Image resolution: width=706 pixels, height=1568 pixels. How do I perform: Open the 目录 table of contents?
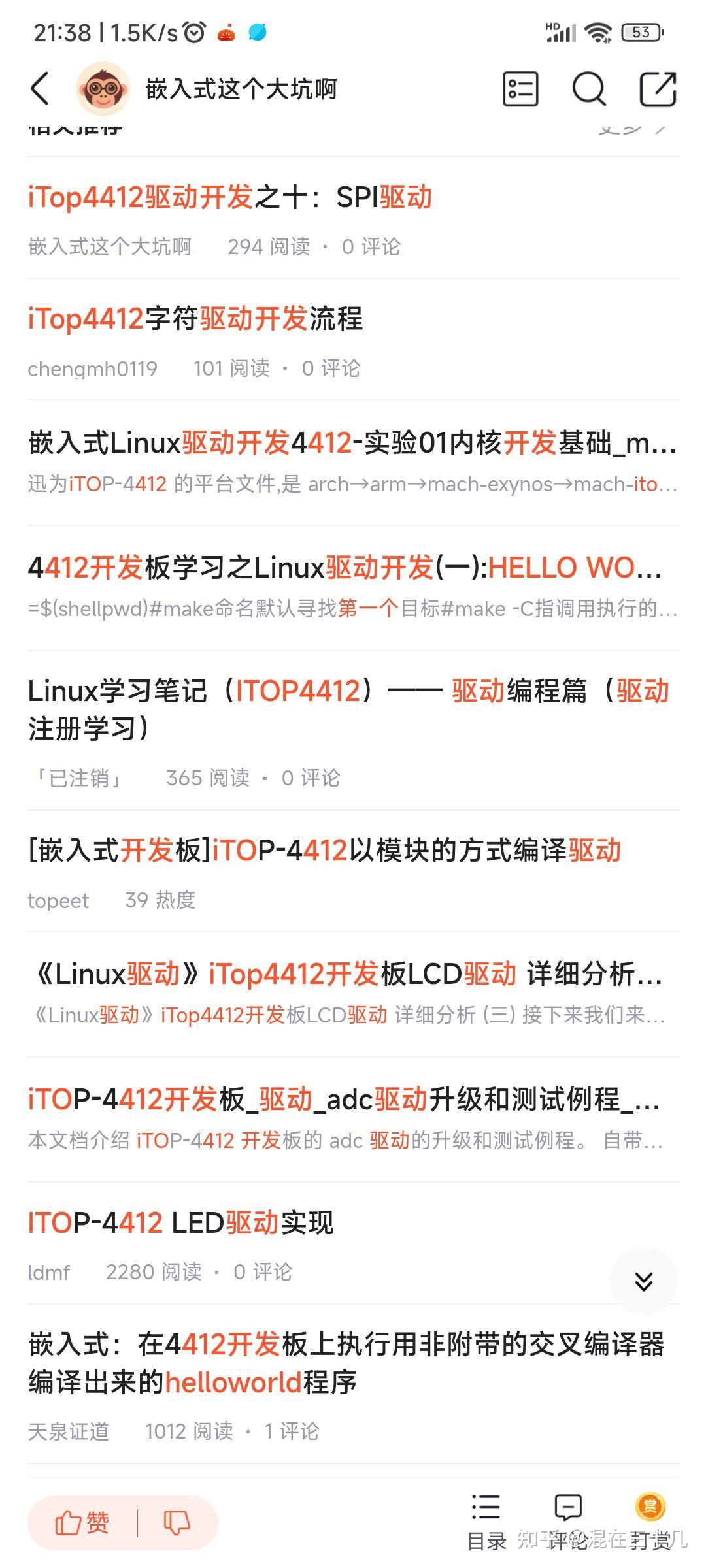(487, 1522)
